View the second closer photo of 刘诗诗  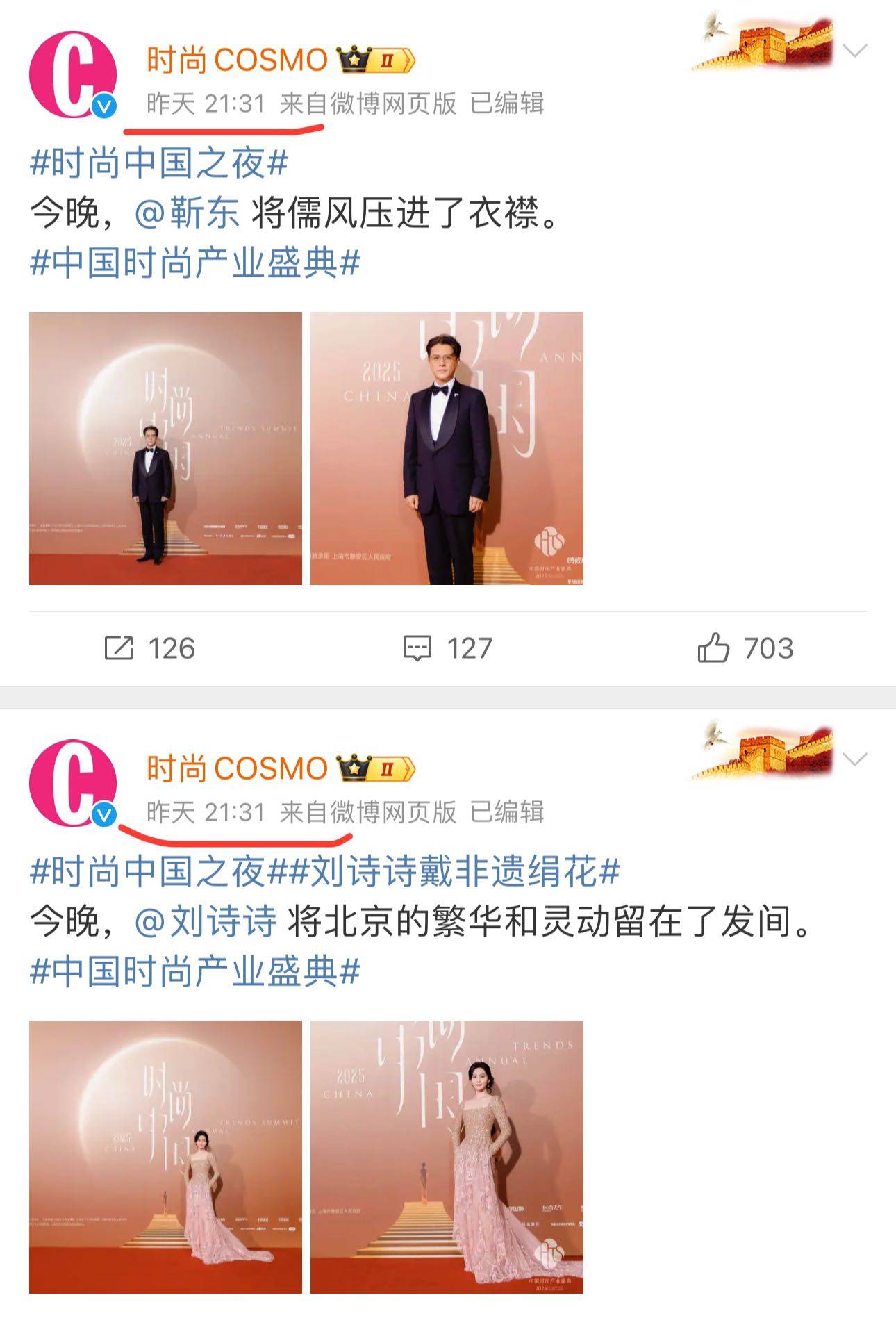[447, 1157]
